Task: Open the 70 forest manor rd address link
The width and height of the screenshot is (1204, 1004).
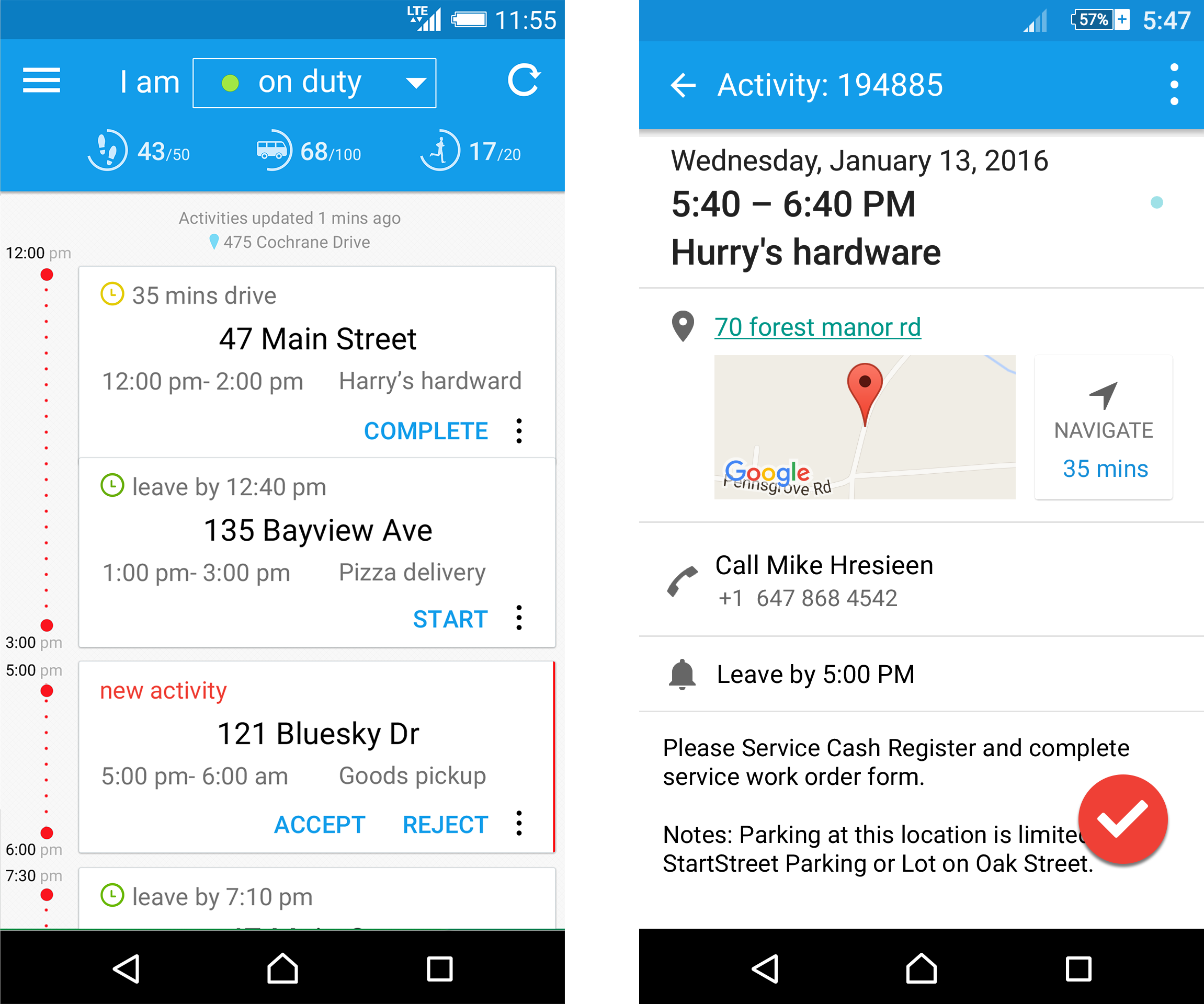Action: [x=817, y=327]
